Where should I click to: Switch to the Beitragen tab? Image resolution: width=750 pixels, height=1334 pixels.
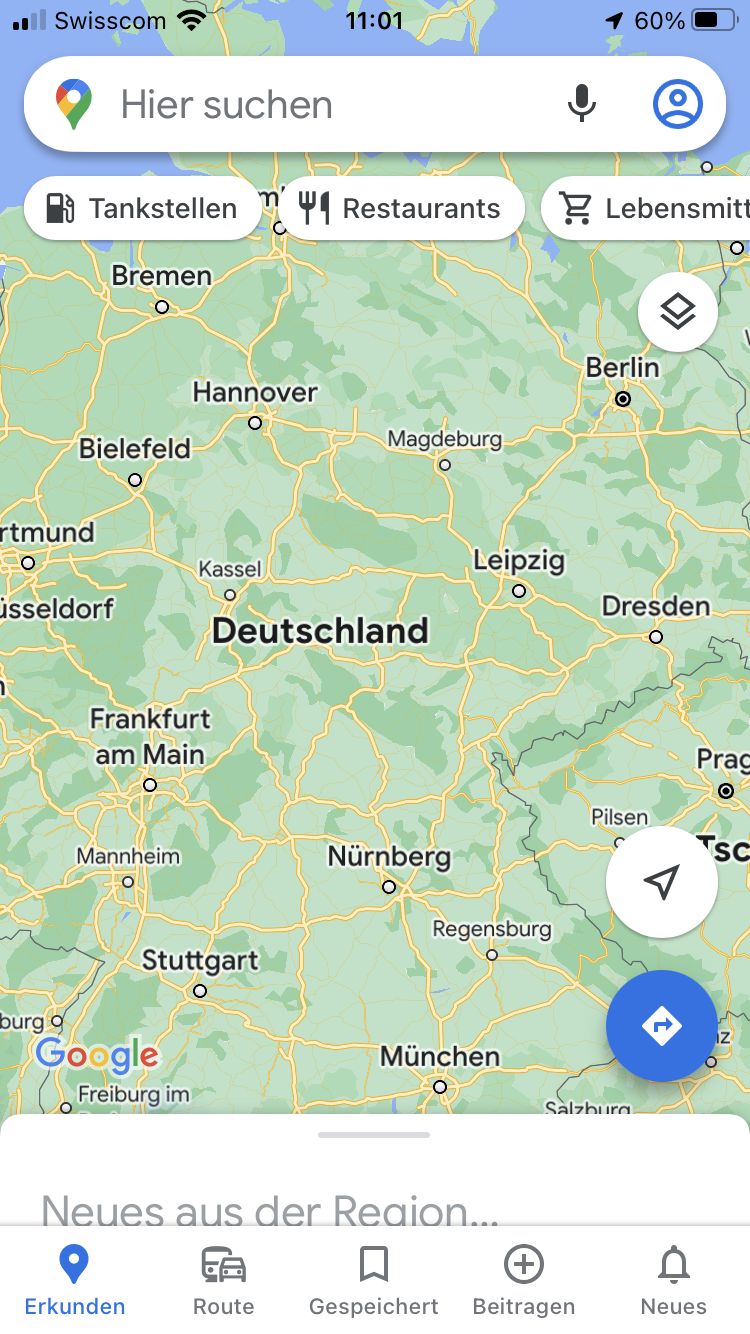point(524,1282)
